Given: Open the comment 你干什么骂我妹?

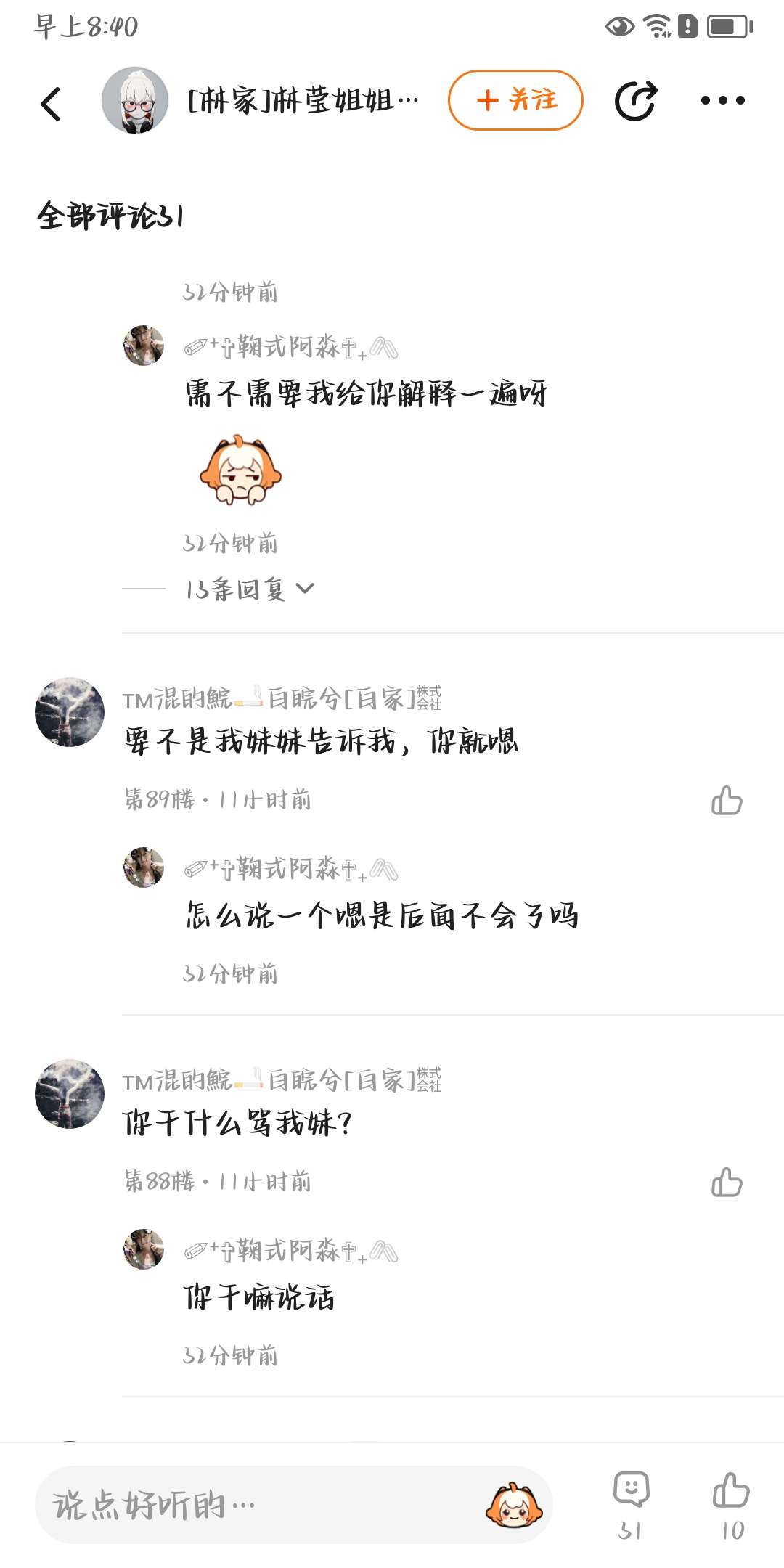Looking at the screenshot, I should pos(237,1123).
